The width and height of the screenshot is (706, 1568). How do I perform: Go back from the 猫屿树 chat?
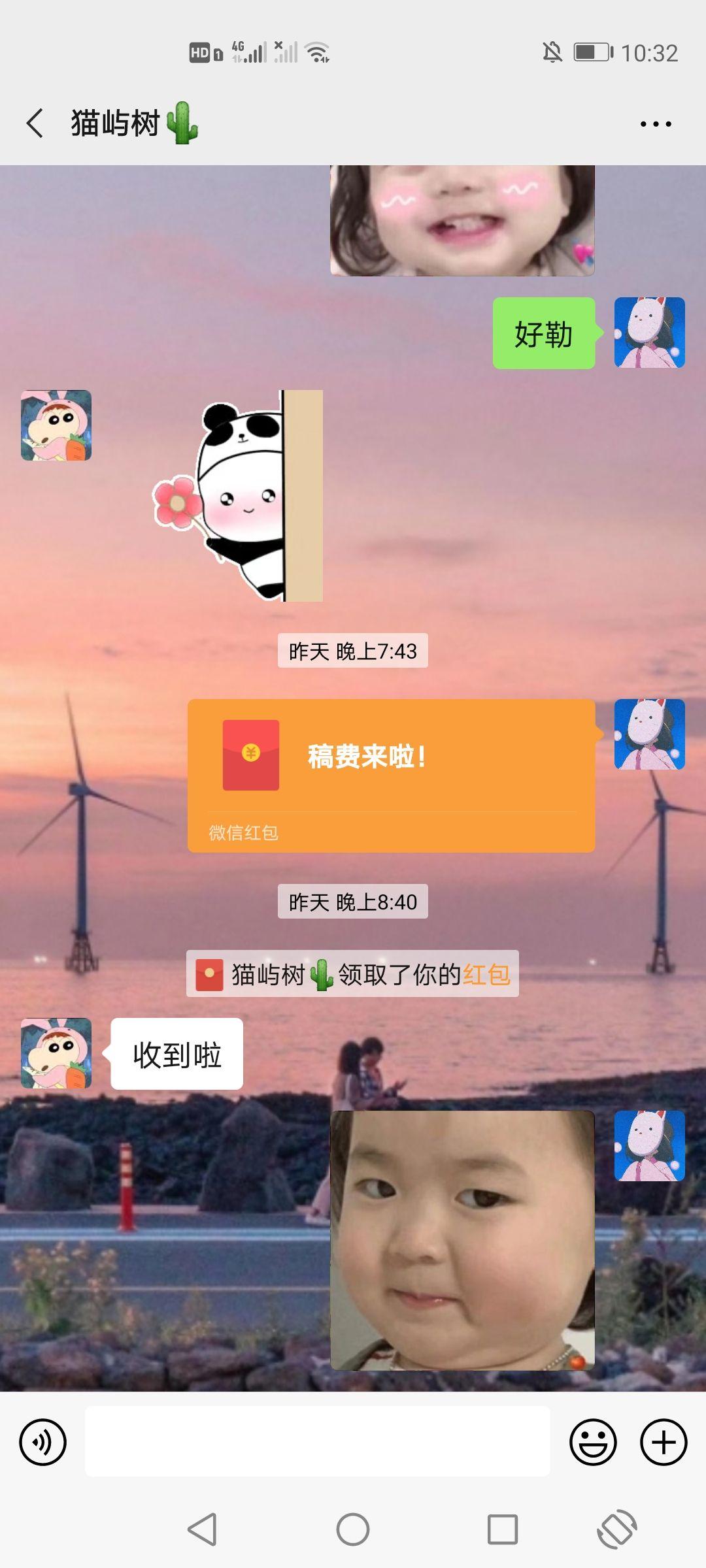(x=35, y=123)
